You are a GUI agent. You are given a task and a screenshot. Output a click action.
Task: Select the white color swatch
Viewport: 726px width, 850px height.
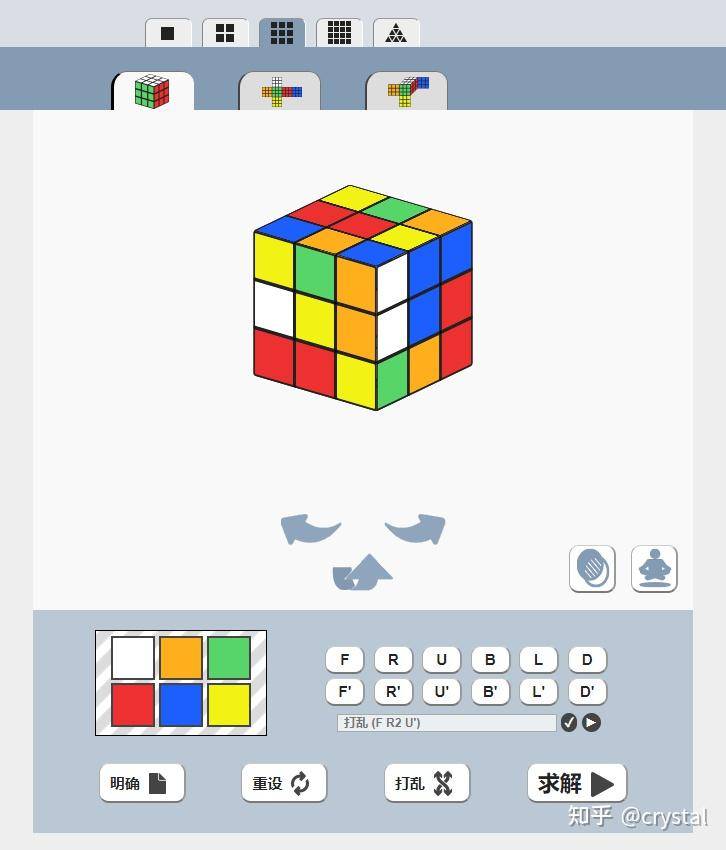pyautogui.click(x=133, y=658)
